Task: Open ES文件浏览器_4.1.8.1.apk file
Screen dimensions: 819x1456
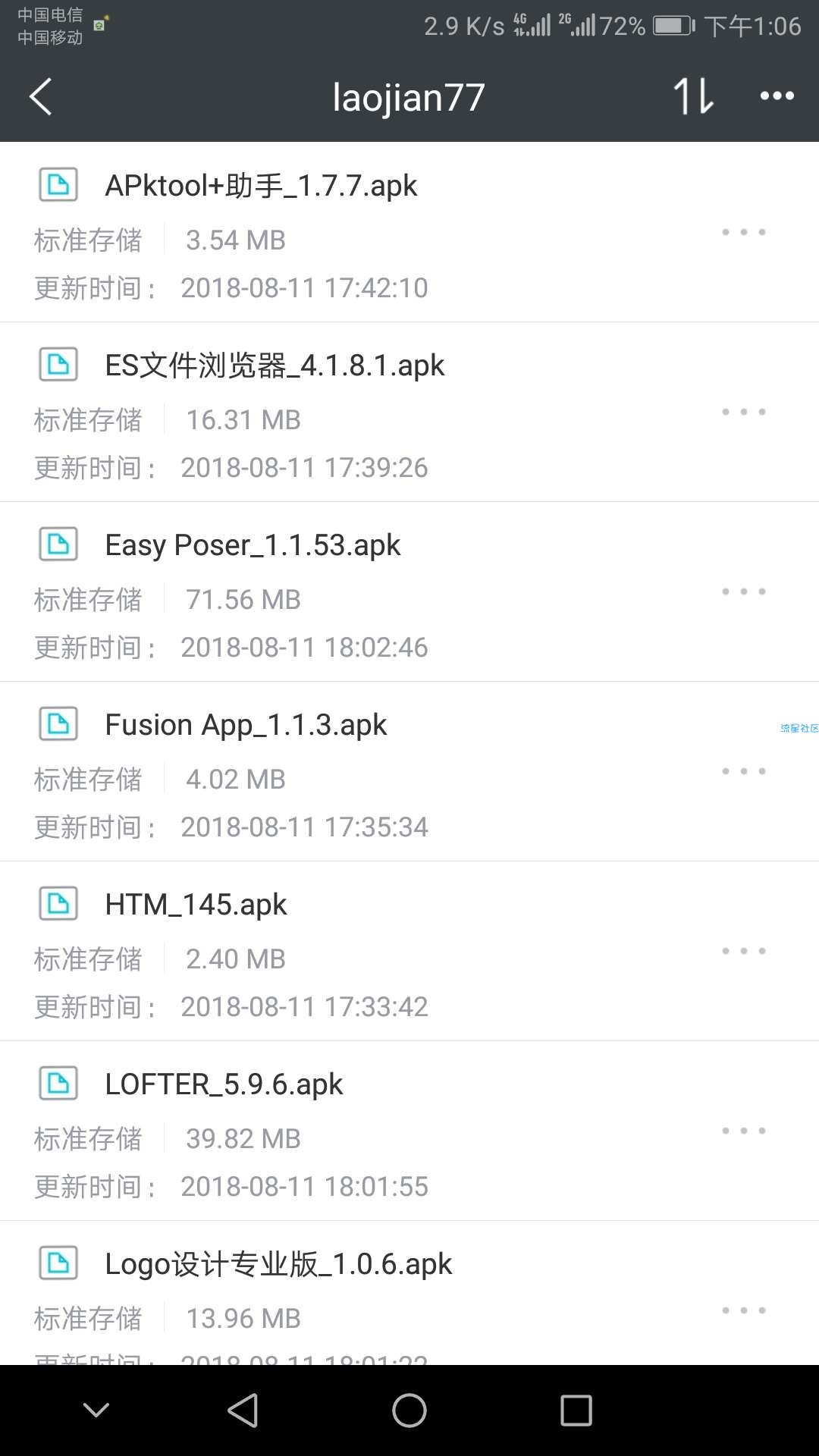Action: click(409, 412)
